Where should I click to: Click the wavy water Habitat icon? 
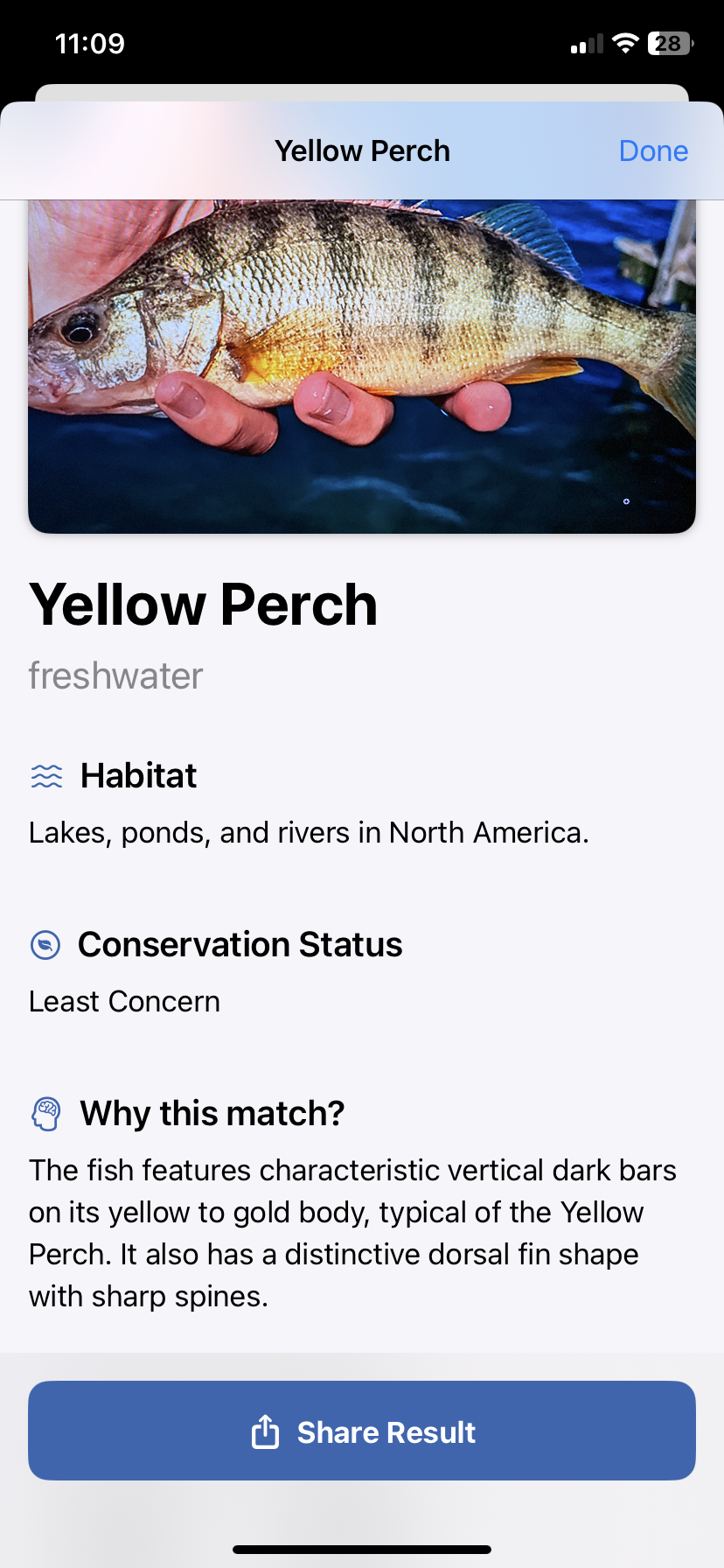tap(48, 775)
